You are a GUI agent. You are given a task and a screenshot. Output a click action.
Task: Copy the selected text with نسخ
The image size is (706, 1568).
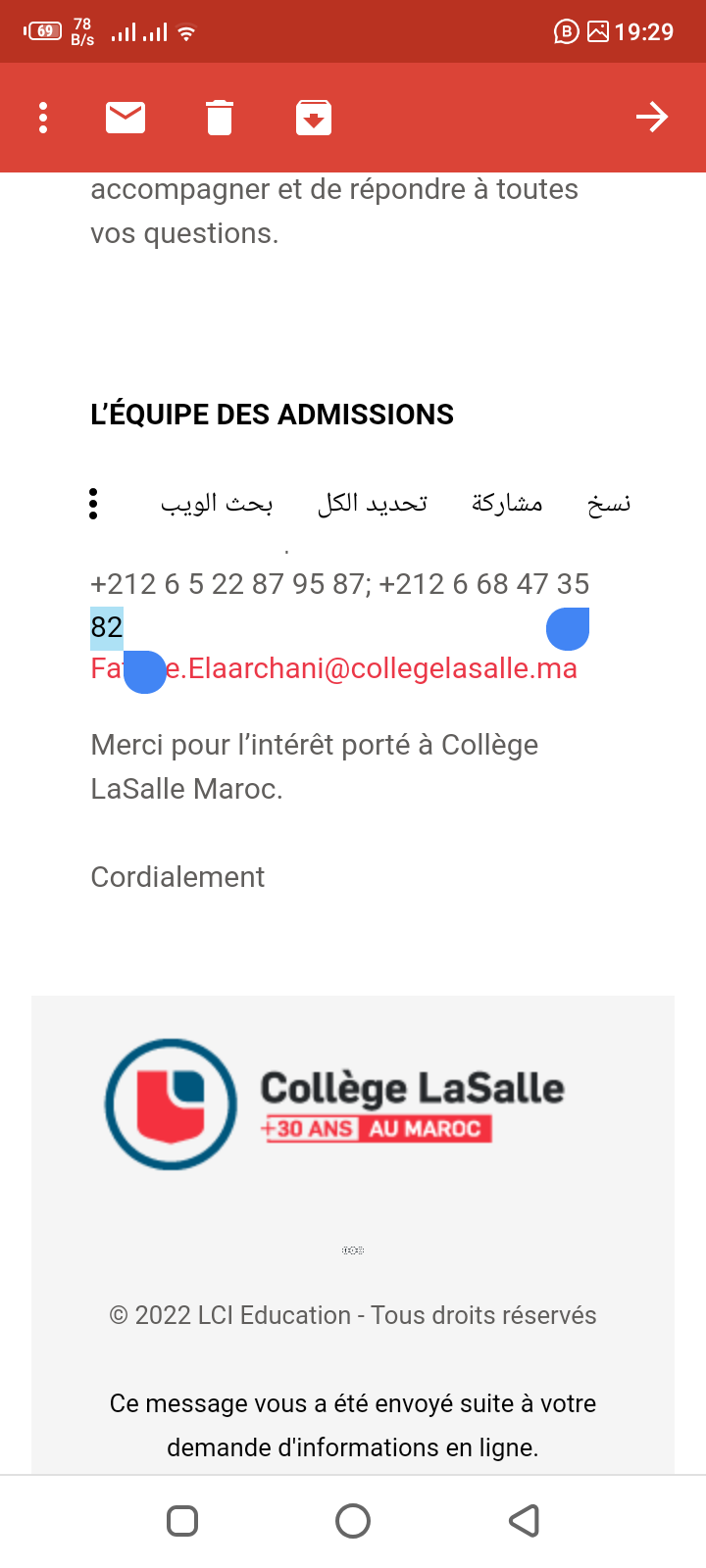[x=609, y=504]
